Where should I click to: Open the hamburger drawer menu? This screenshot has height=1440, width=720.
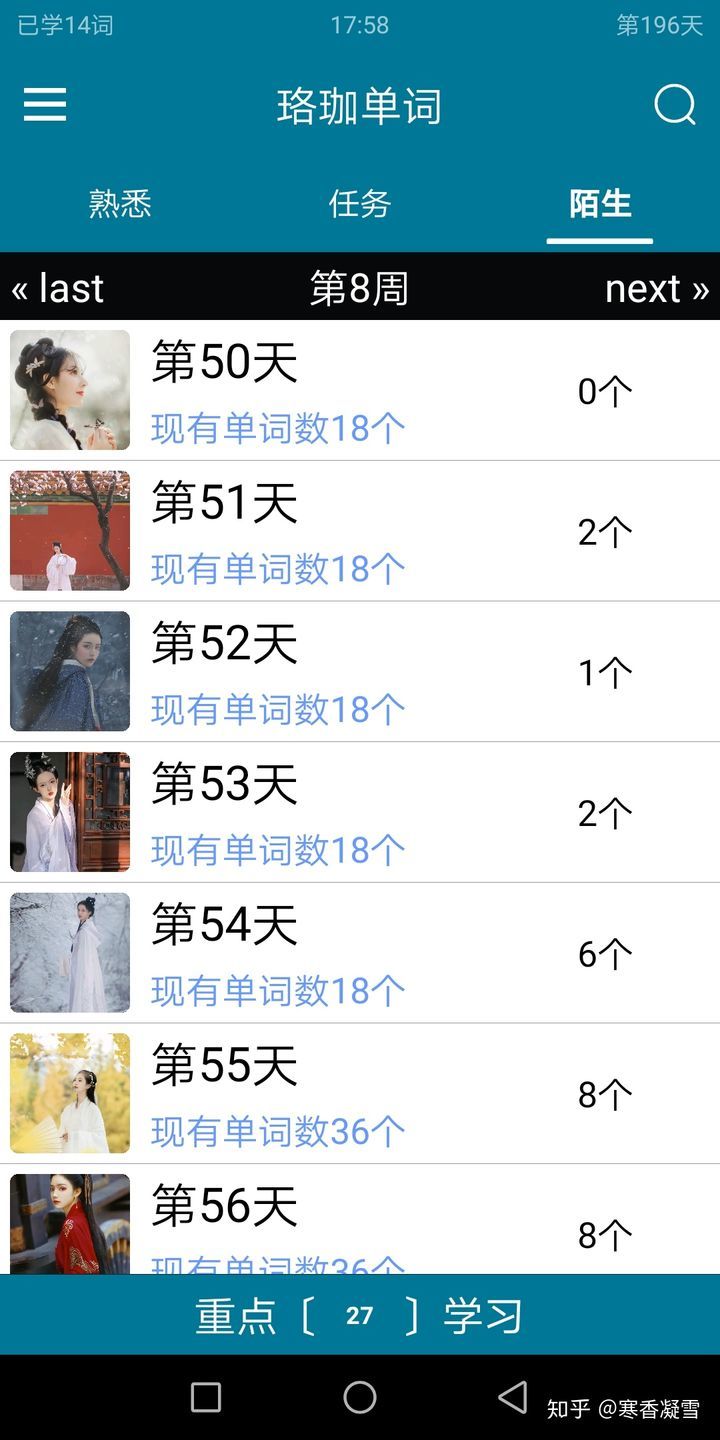tap(45, 105)
